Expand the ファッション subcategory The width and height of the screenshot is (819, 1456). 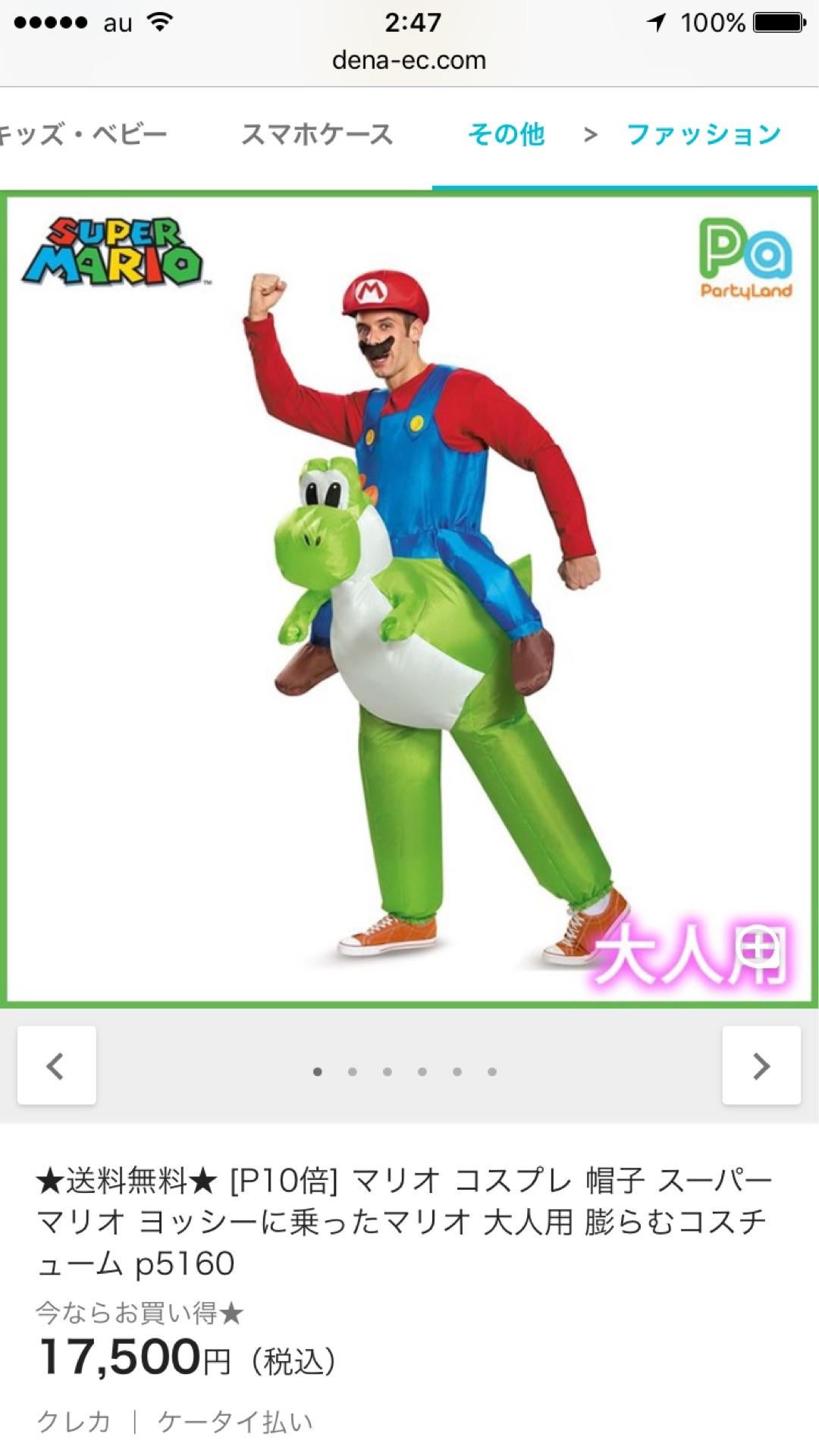click(x=704, y=133)
